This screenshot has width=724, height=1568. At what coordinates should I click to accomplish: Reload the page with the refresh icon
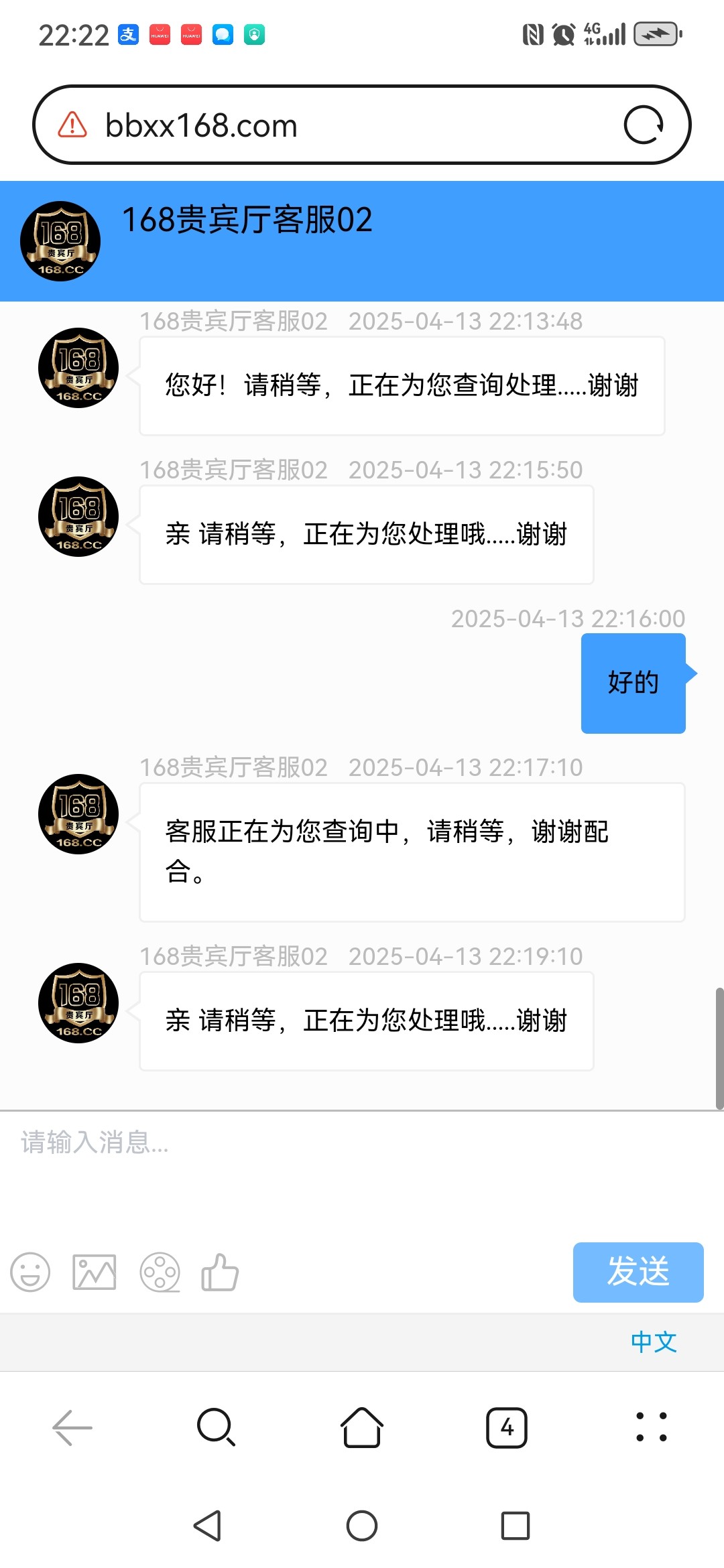click(x=644, y=125)
